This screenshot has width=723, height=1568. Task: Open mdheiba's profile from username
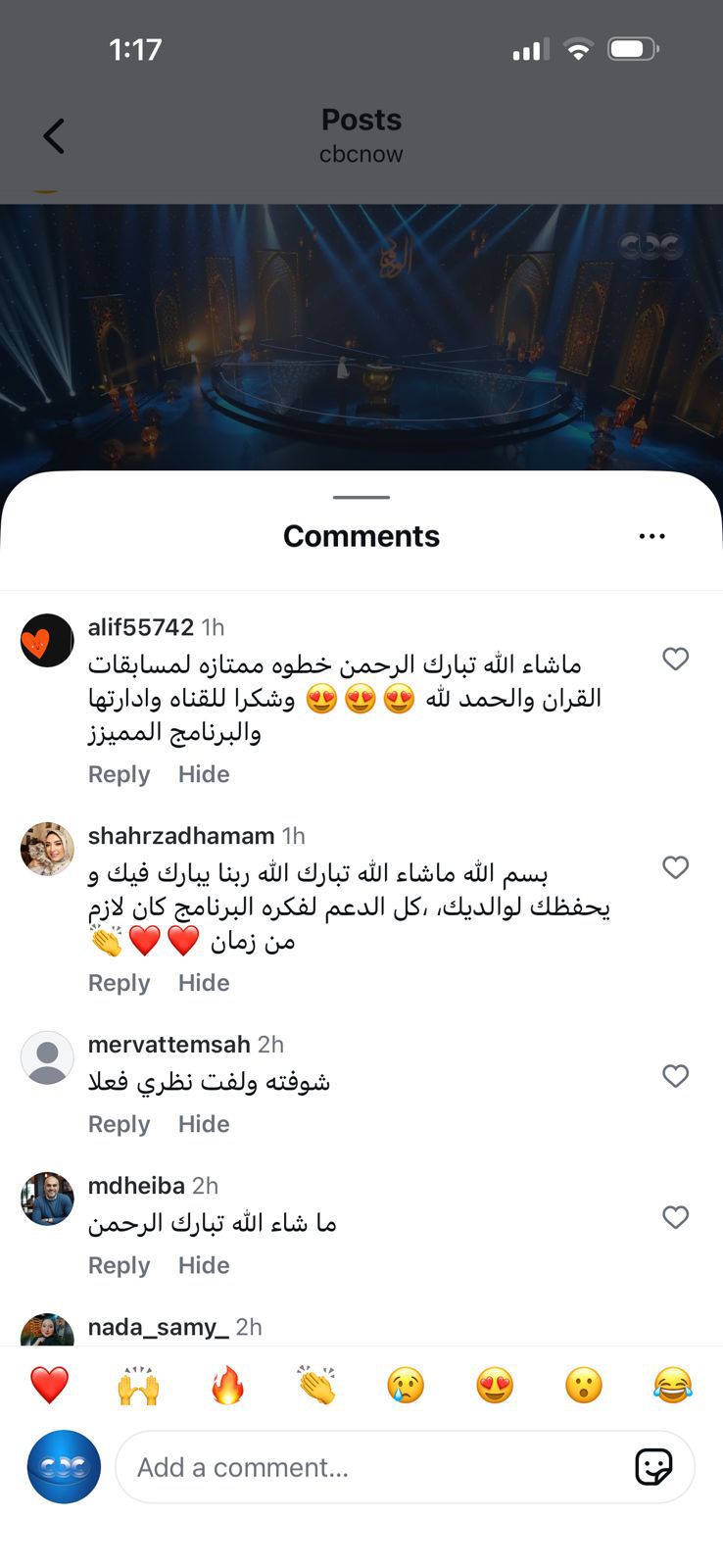pos(136,1186)
